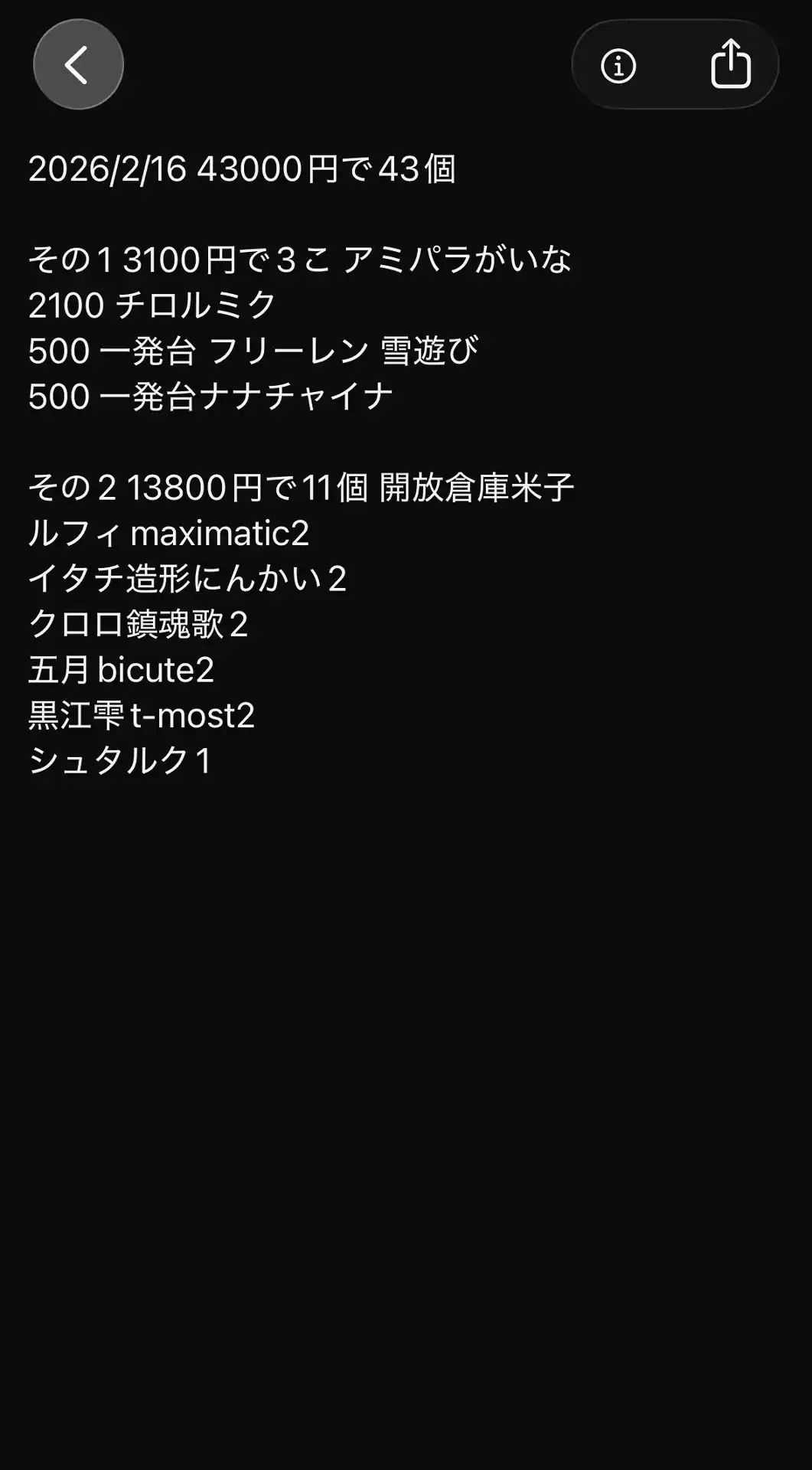Screen dimensions: 812x1470
Task: Open the info details icon
Action: pos(618,66)
